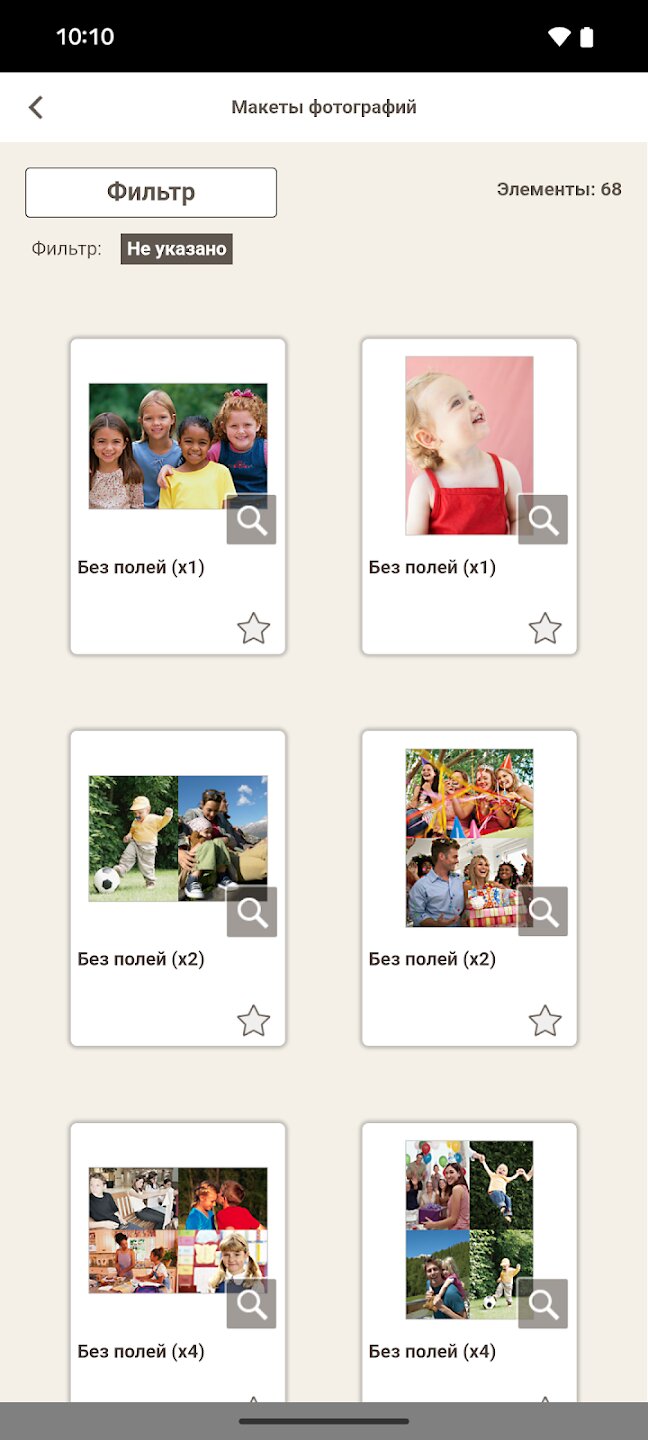Favorite the landscape Без полей (x1) layout
The image size is (648, 1440).
[x=253, y=629]
